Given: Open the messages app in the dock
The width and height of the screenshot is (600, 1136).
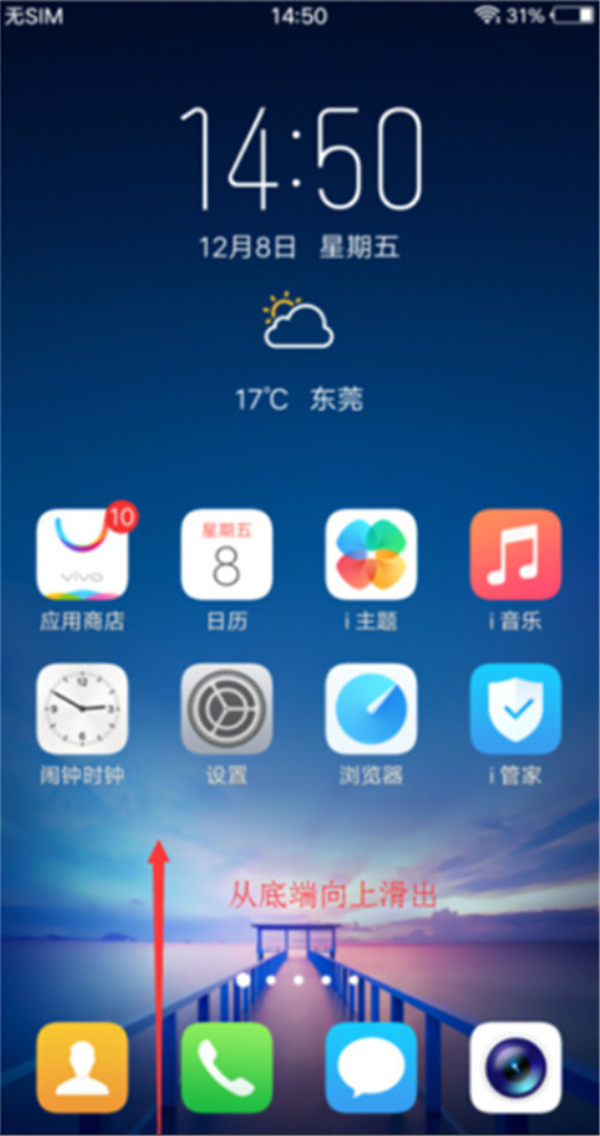Looking at the screenshot, I should coord(371,1068).
